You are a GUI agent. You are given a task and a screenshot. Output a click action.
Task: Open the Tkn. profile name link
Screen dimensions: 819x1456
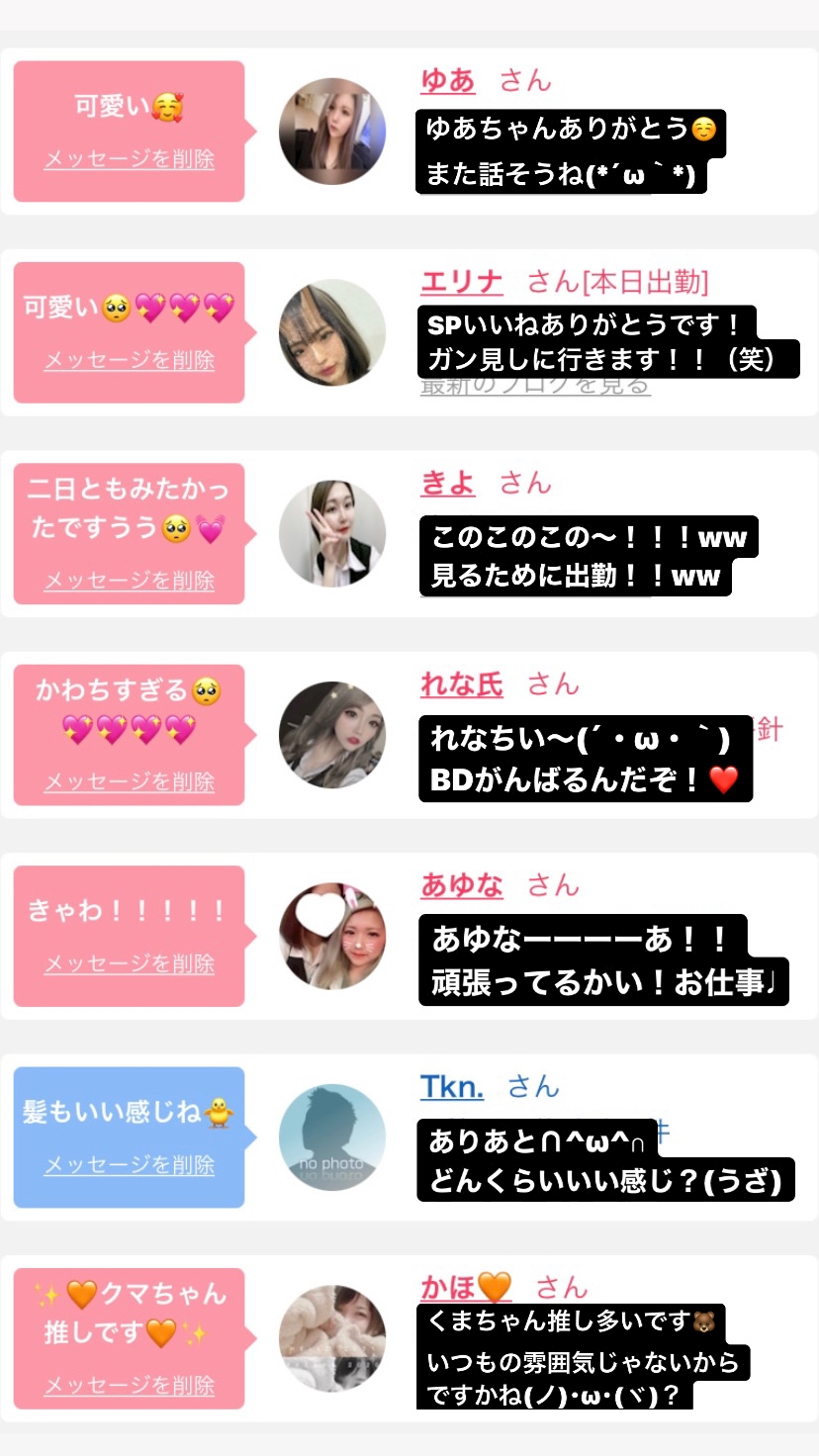coord(452,1087)
